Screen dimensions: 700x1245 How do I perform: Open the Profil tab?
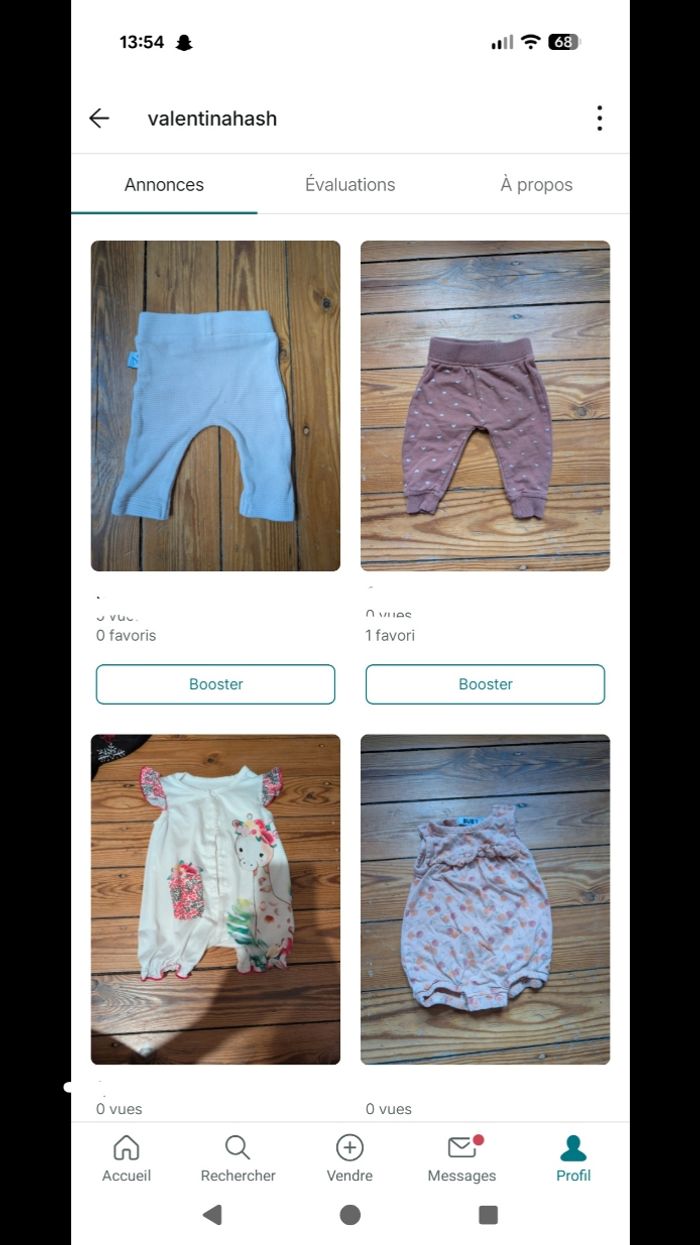[x=573, y=1158]
